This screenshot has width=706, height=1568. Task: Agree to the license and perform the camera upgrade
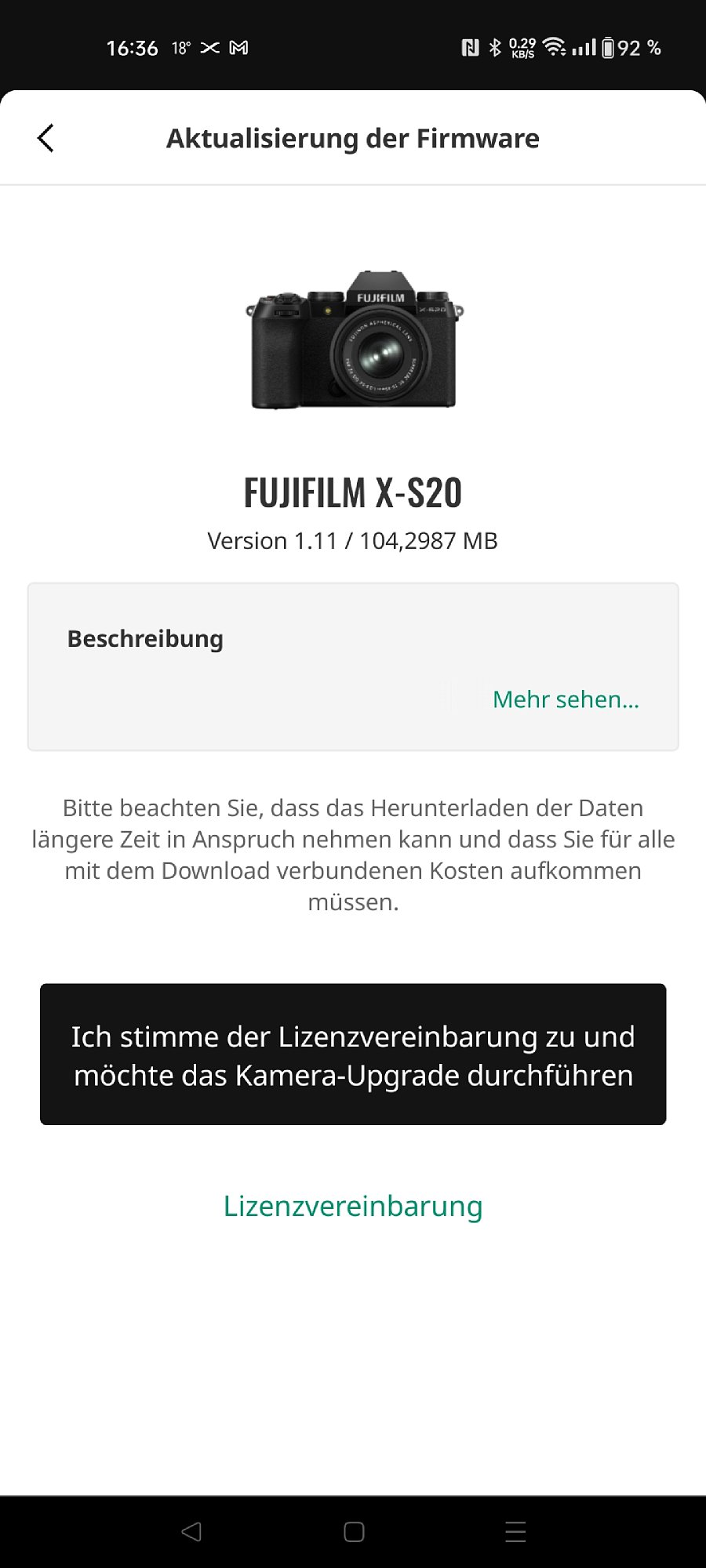coord(353,1054)
